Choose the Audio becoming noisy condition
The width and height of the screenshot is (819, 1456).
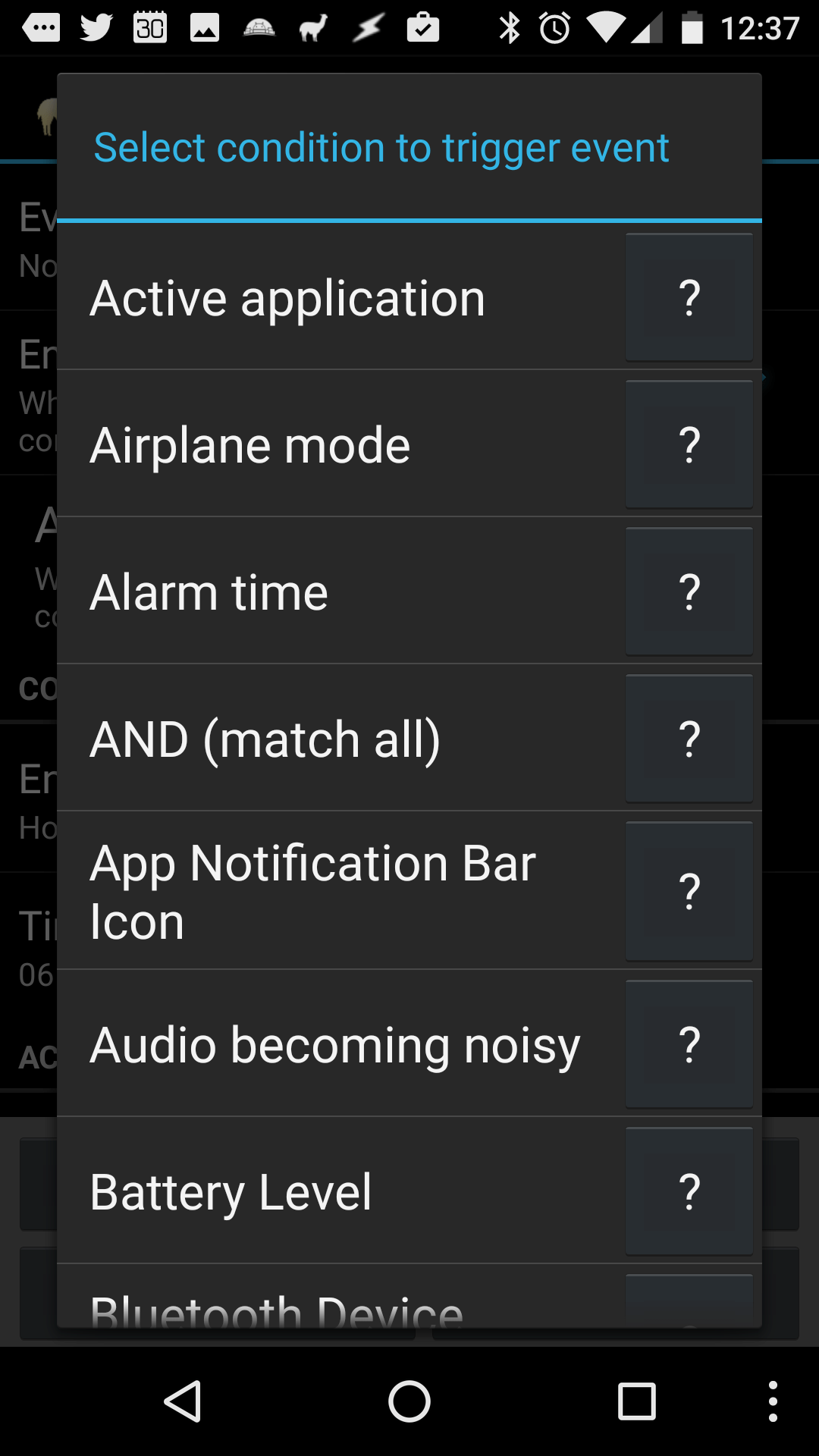pyautogui.click(x=341, y=1044)
